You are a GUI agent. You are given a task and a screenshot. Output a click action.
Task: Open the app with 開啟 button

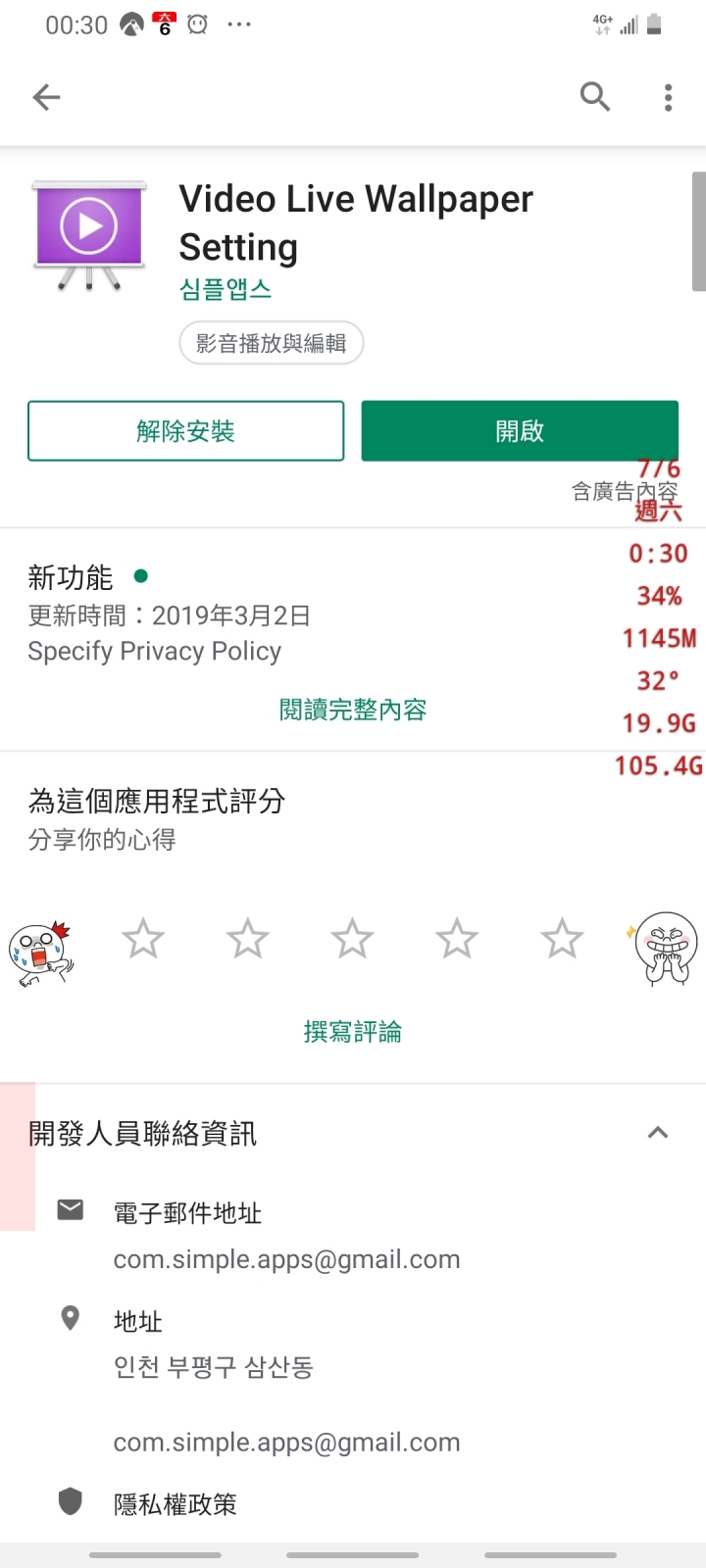click(x=520, y=431)
